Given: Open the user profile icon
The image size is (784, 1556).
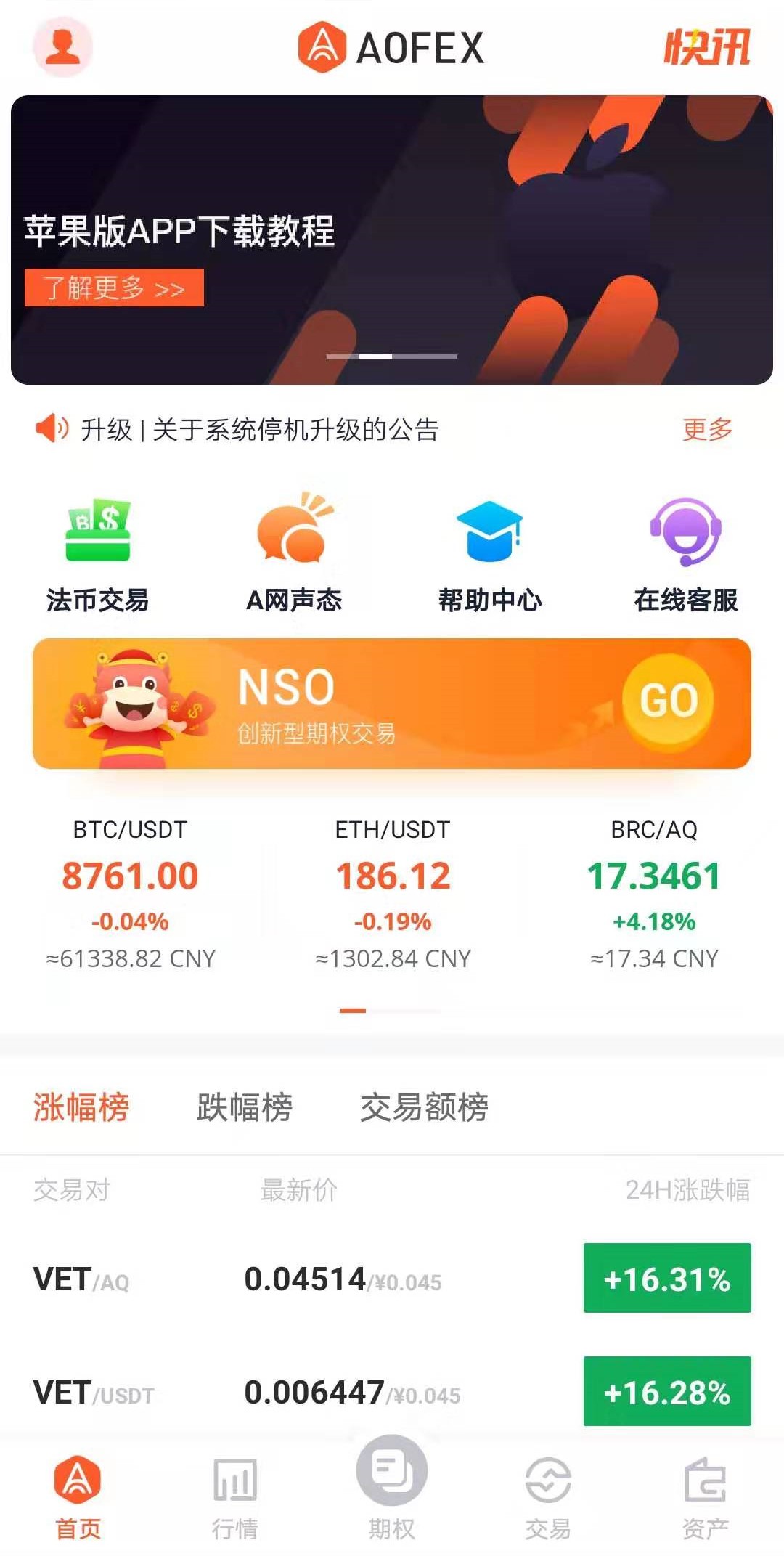Looking at the screenshot, I should (x=63, y=47).
